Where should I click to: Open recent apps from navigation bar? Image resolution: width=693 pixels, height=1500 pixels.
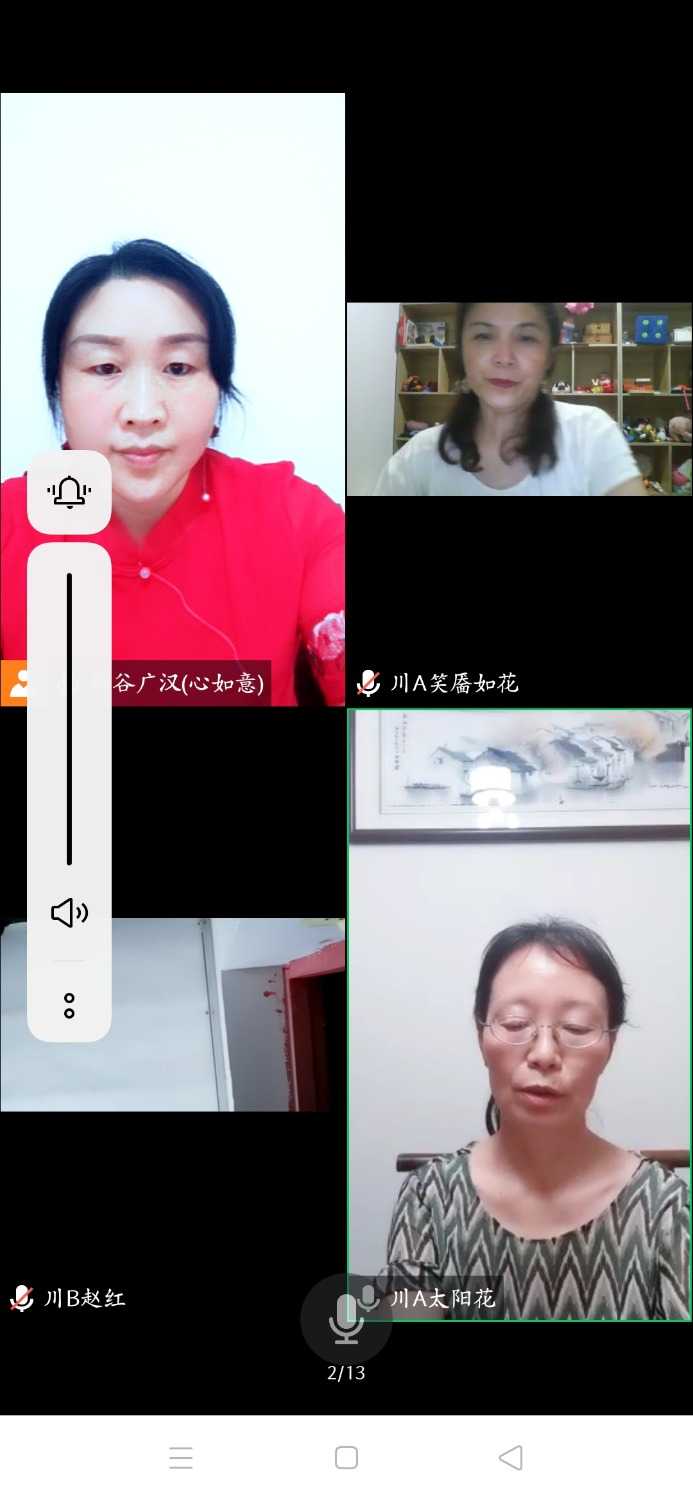click(181, 1458)
